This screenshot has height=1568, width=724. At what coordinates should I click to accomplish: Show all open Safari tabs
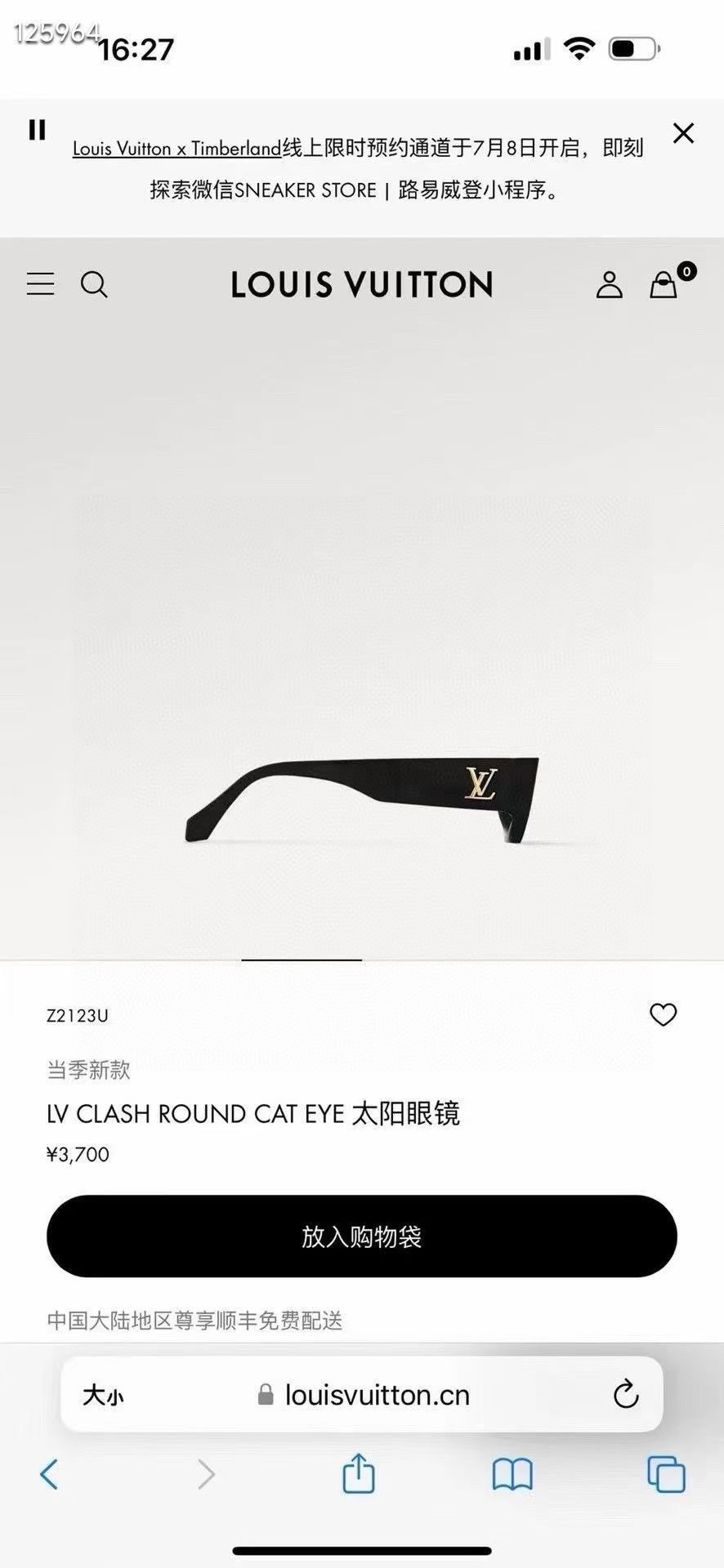666,1474
